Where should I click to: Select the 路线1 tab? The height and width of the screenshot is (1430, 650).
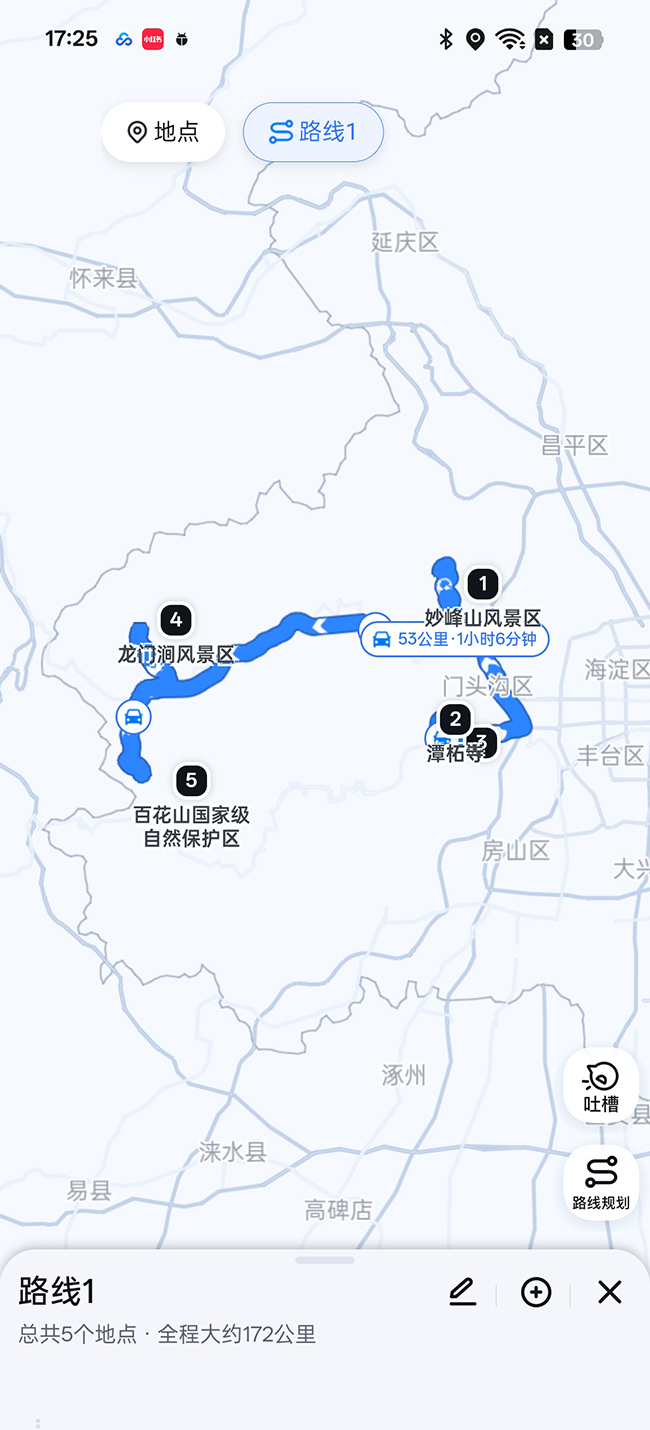point(313,132)
